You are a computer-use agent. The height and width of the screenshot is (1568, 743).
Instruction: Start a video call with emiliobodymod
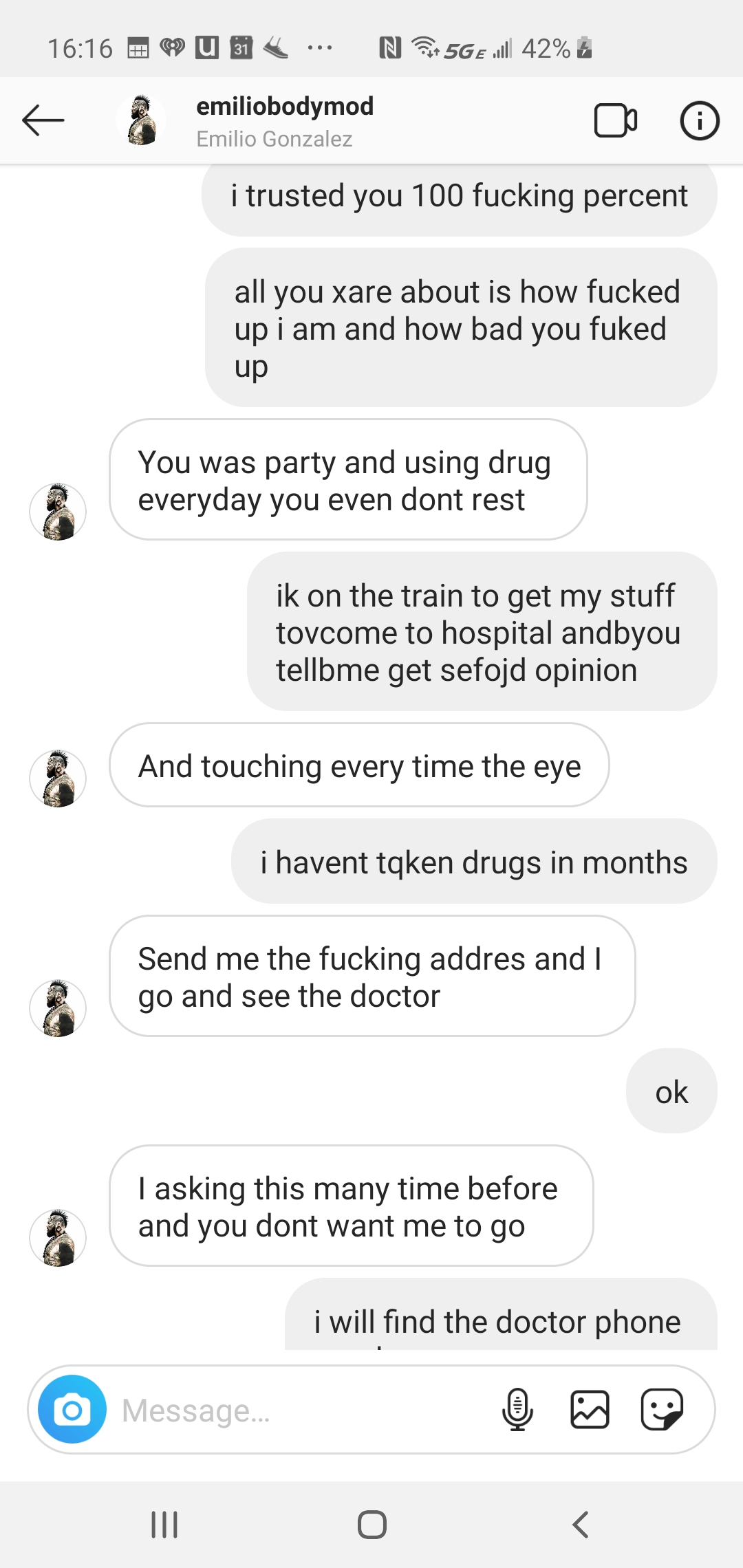[615, 121]
